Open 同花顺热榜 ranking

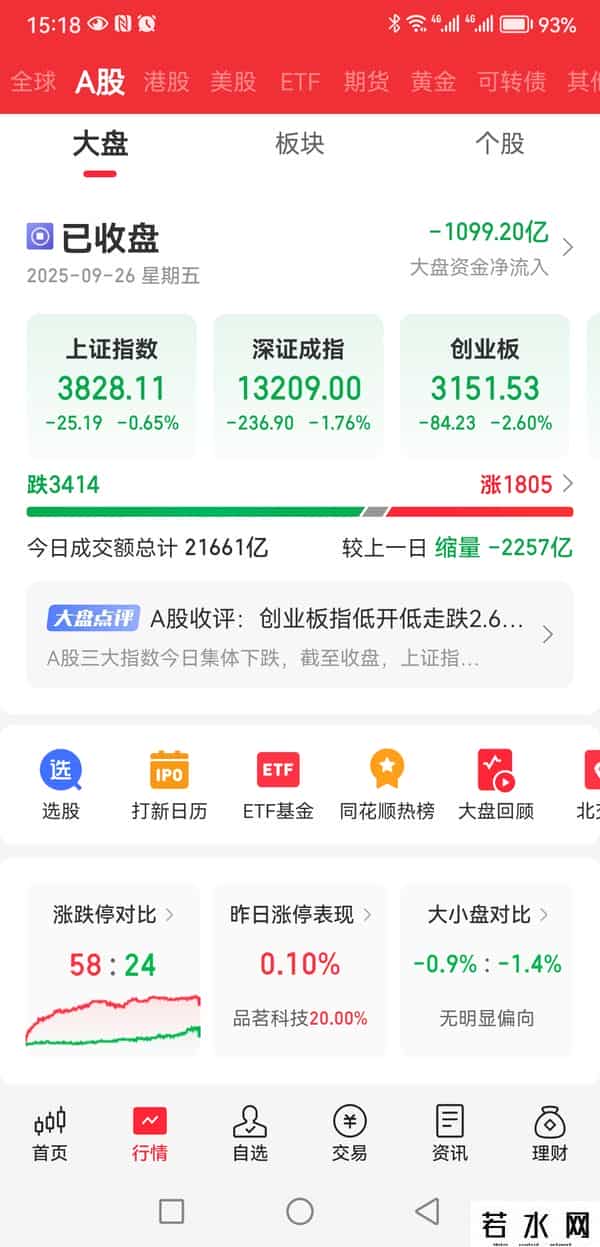[387, 784]
